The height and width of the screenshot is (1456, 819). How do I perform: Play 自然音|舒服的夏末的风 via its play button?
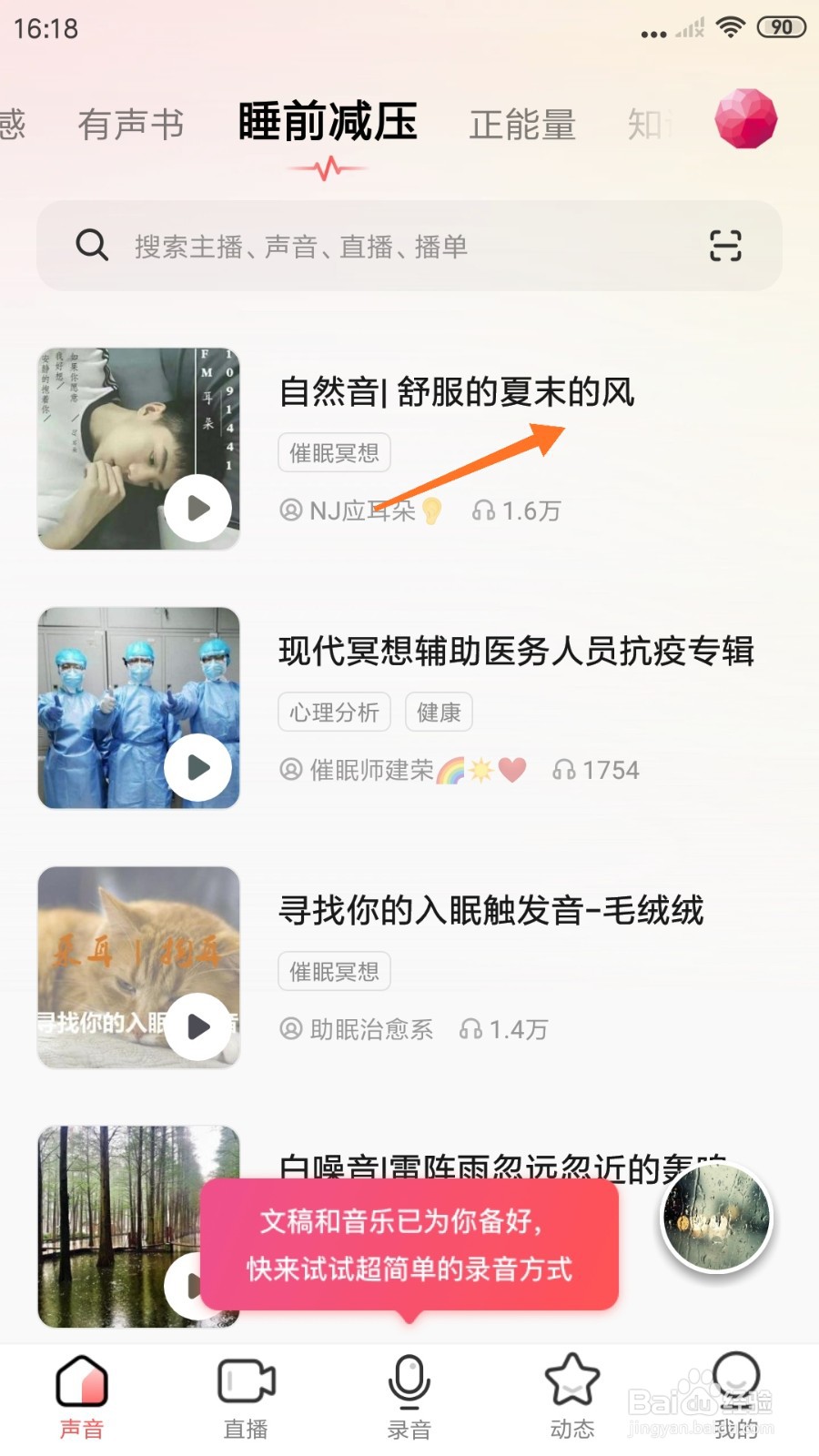tap(197, 509)
